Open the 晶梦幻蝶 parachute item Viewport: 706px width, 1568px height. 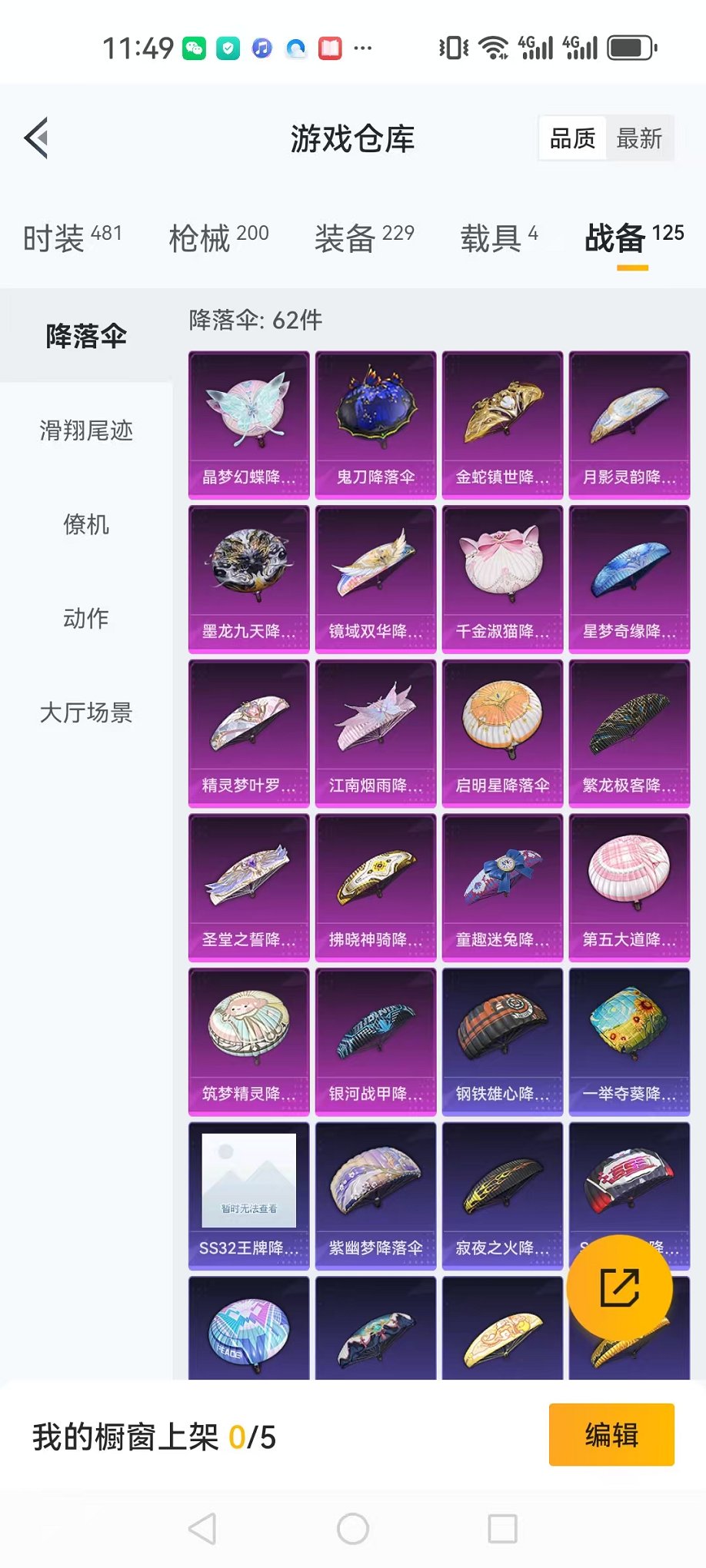(x=248, y=424)
